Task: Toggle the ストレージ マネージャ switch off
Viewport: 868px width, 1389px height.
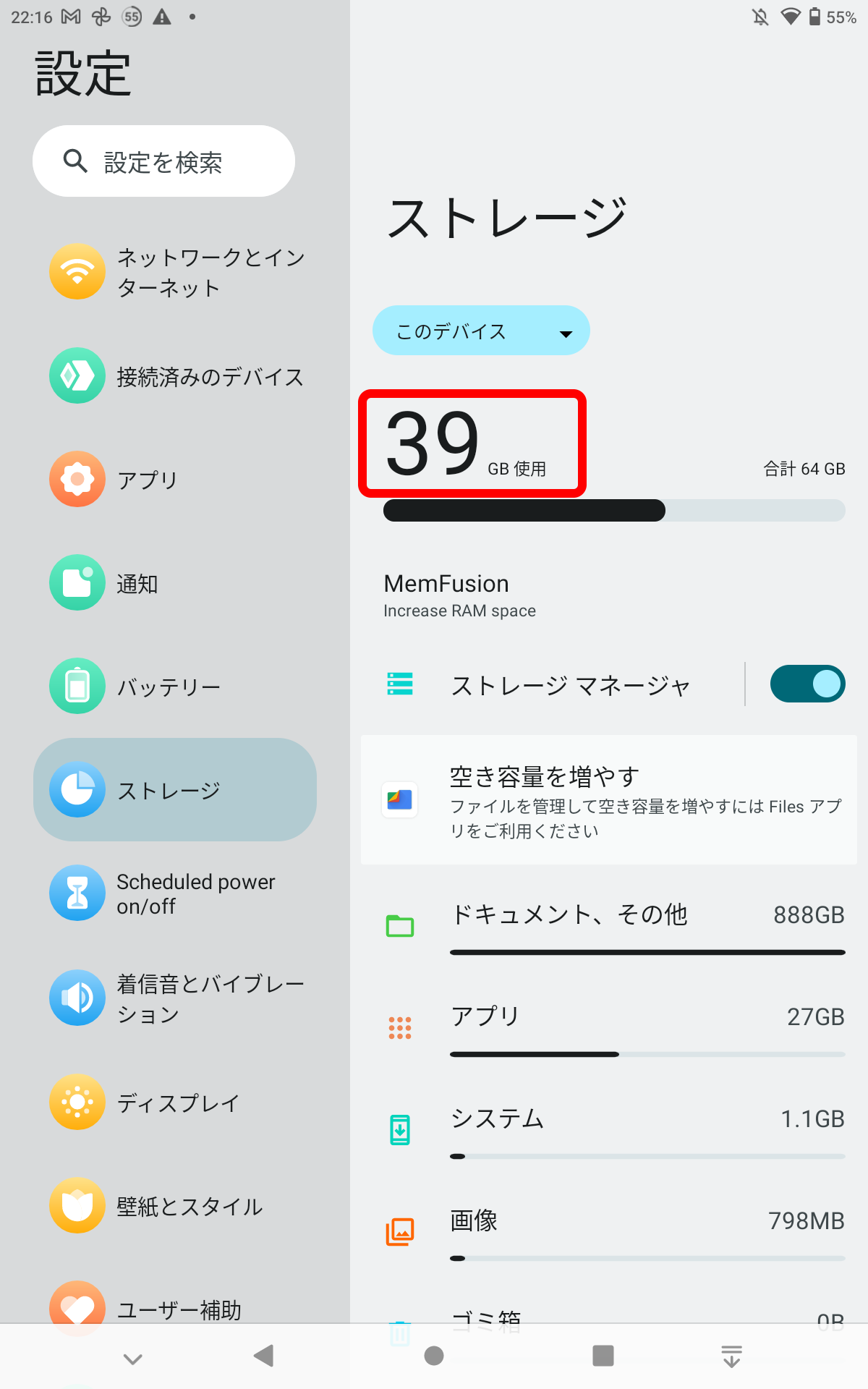Action: (x=807, y=684)
